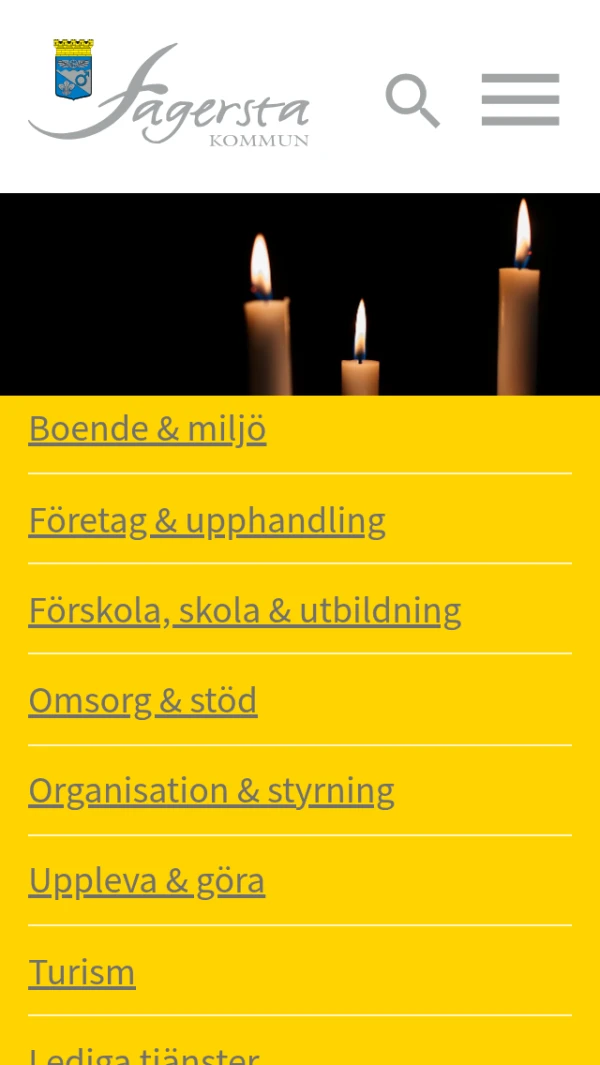Open Förskola, skola & utbildning
600x1065 pixels.
coord(245,609)
